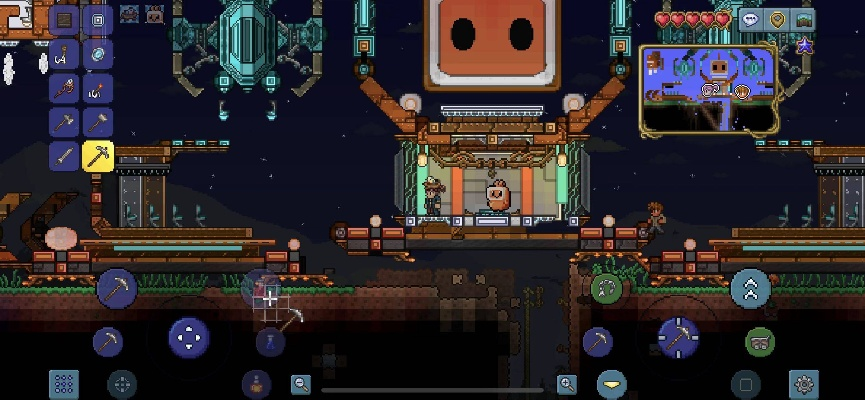This screenshot has height=400, width=865.
Task: Zoom out with the minus magnifier
Action: [x=301, y=383]
